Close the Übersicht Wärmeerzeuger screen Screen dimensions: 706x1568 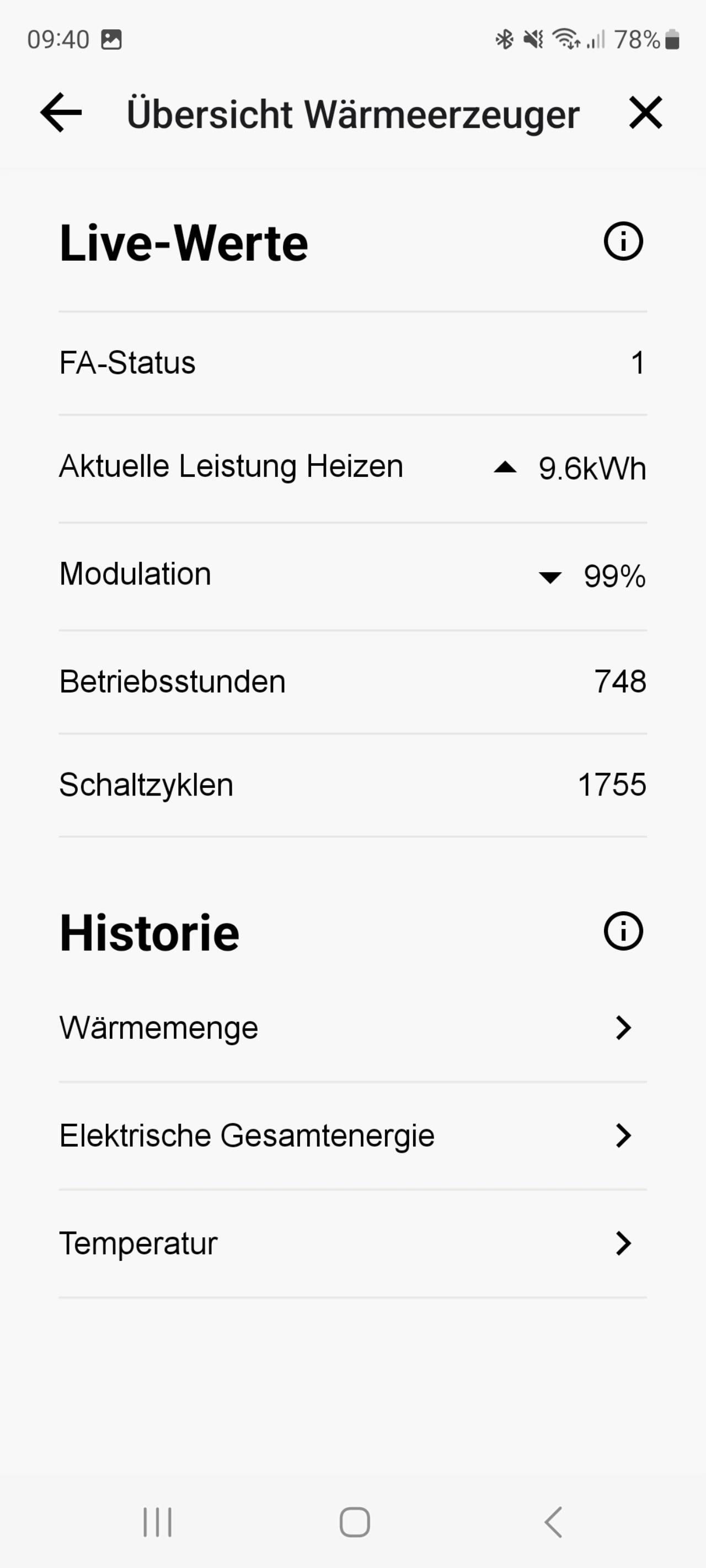point(645,112)
